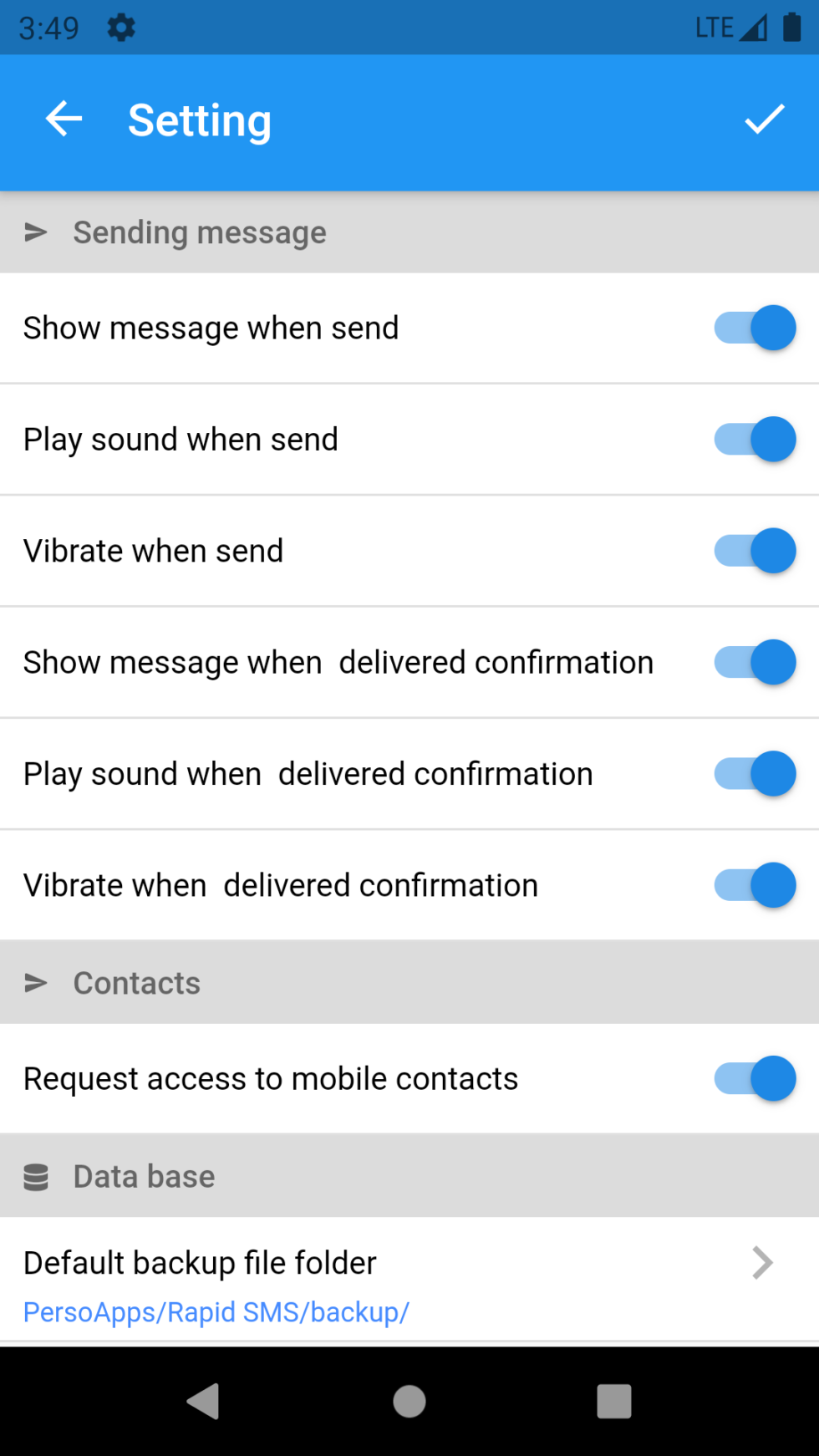The width and height of the screenshot is (819, 1456).
Task: Select the Sending message section header
Action: point(200,233)
